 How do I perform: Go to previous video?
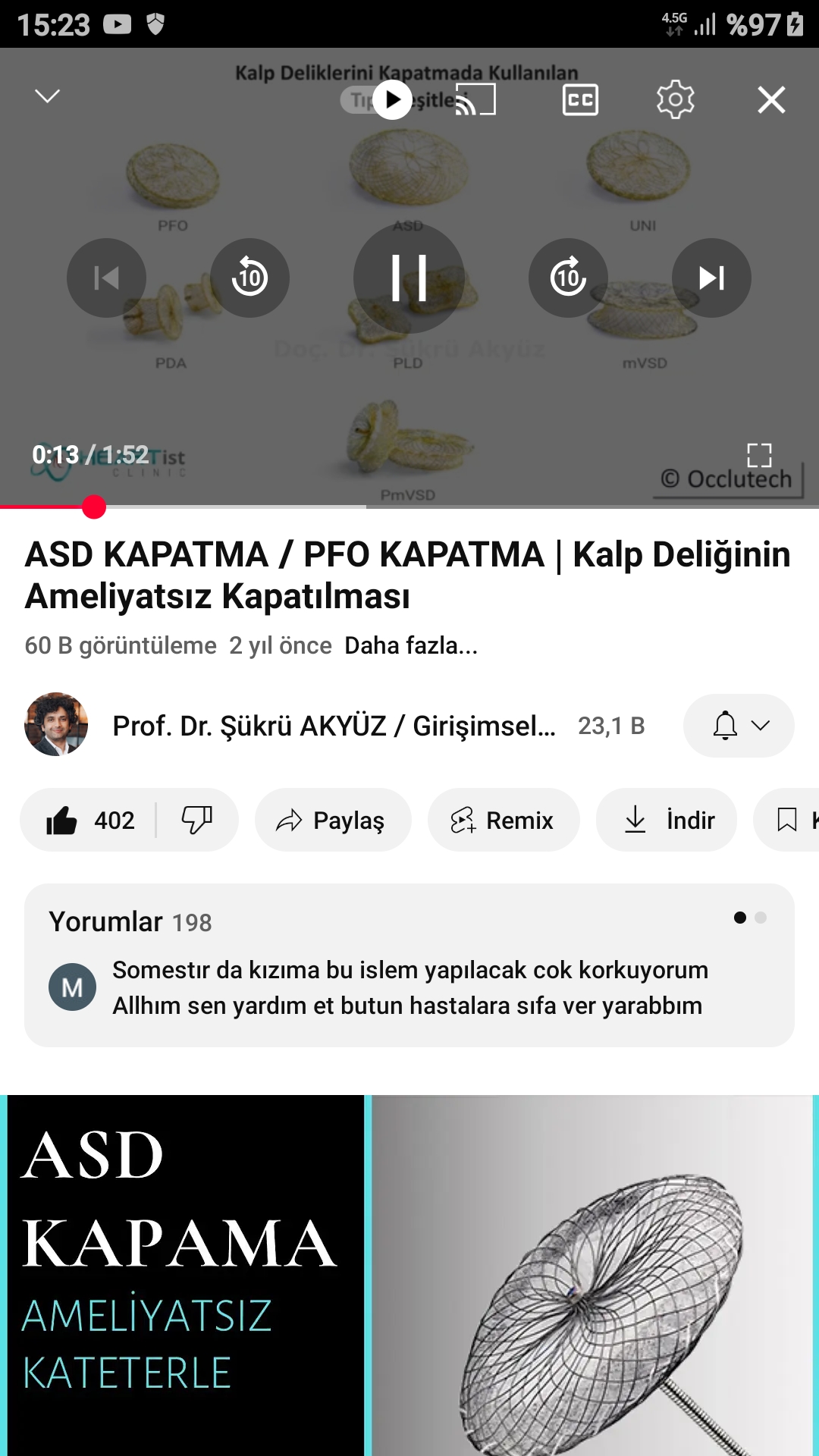(106, 278)
